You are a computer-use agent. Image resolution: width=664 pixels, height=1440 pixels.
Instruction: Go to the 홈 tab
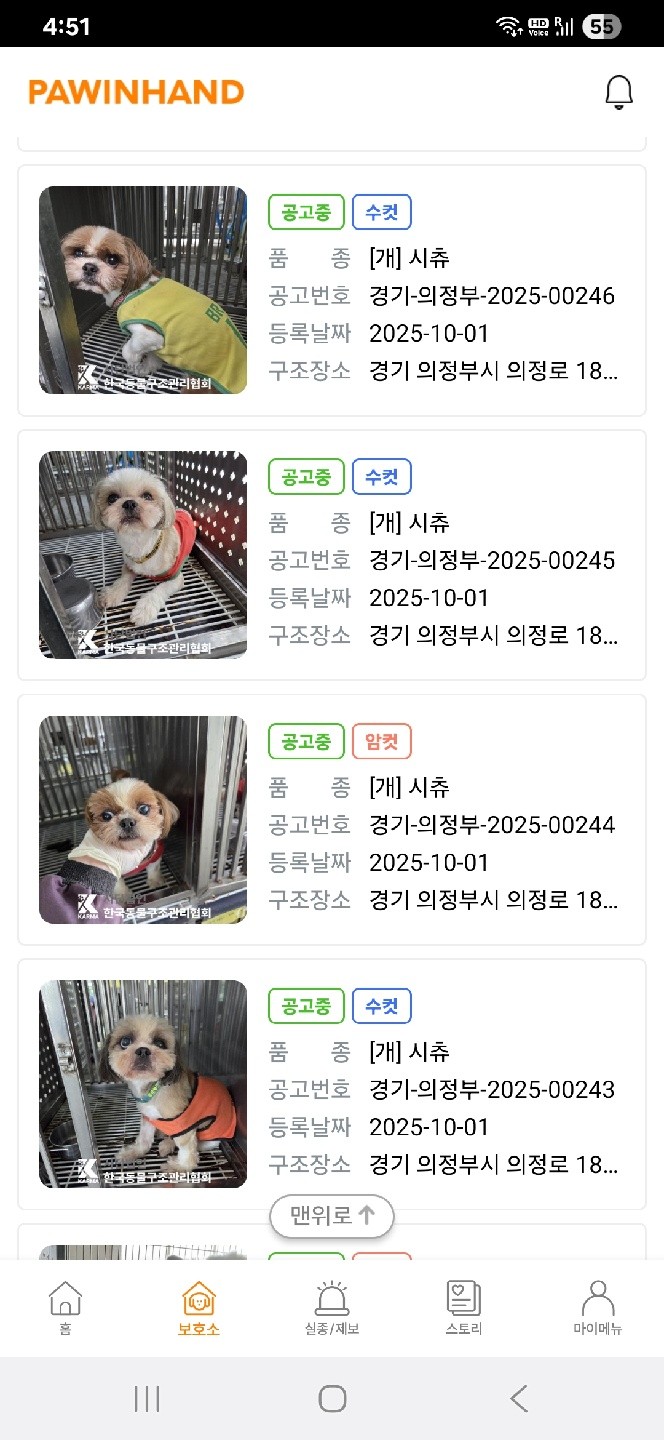click(x=65, y=1308)
